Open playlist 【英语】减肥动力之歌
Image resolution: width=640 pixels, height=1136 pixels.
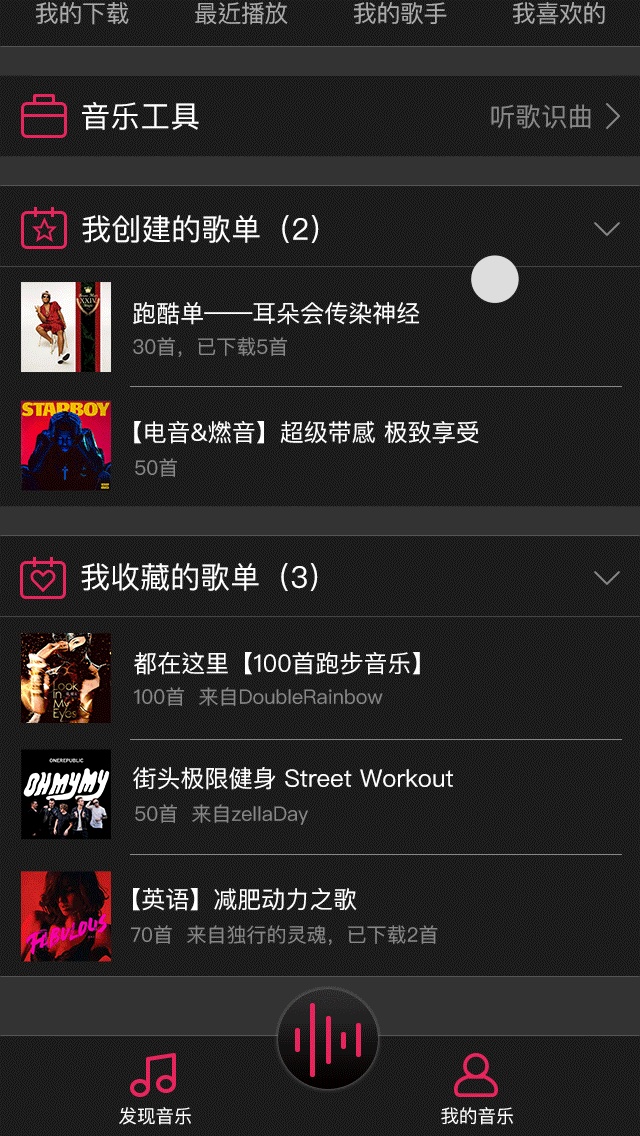pyautogui.click(x=320, y=915)
